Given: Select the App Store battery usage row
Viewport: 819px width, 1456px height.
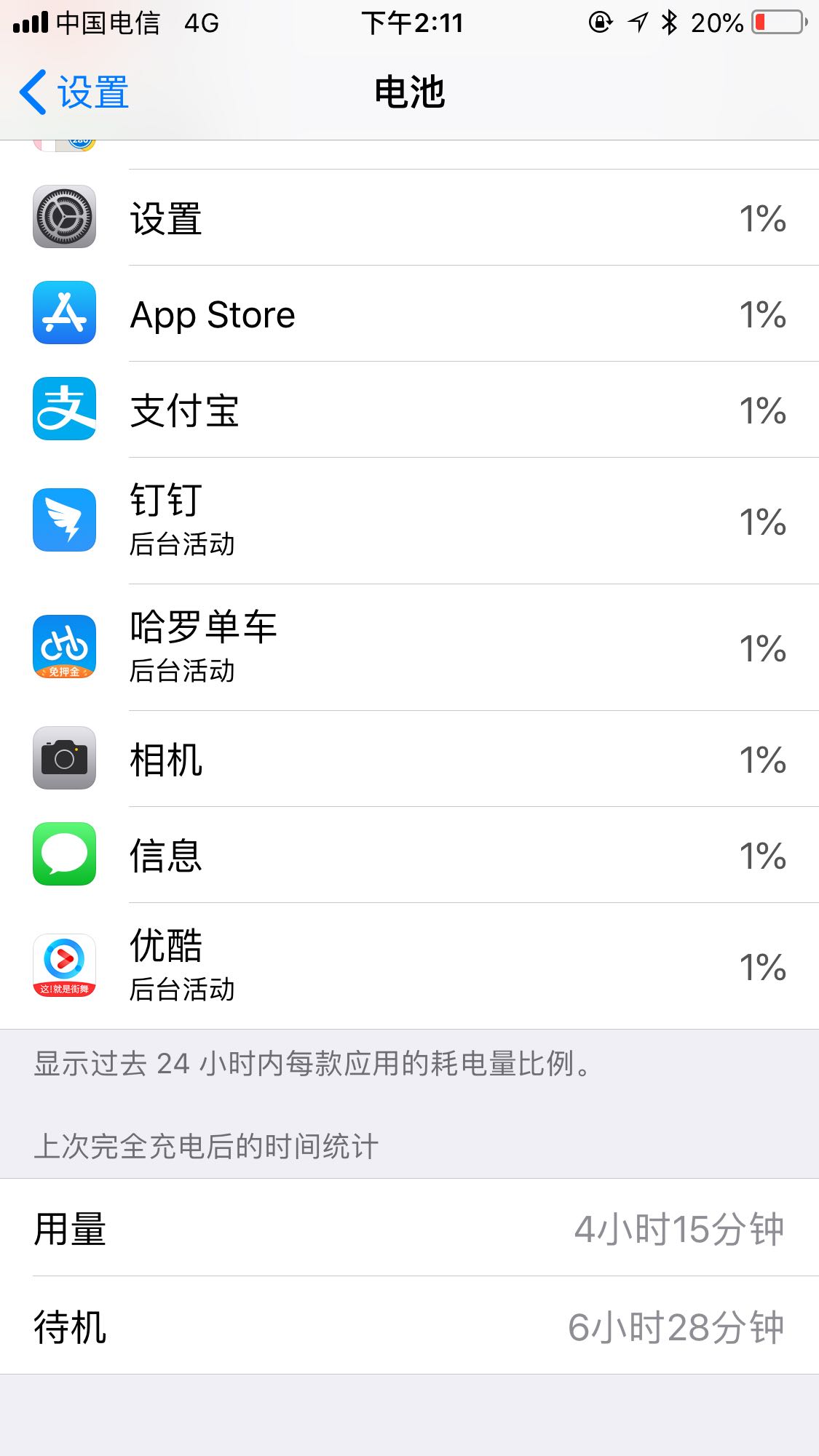Looking at the screenshot, I should 409,314.
